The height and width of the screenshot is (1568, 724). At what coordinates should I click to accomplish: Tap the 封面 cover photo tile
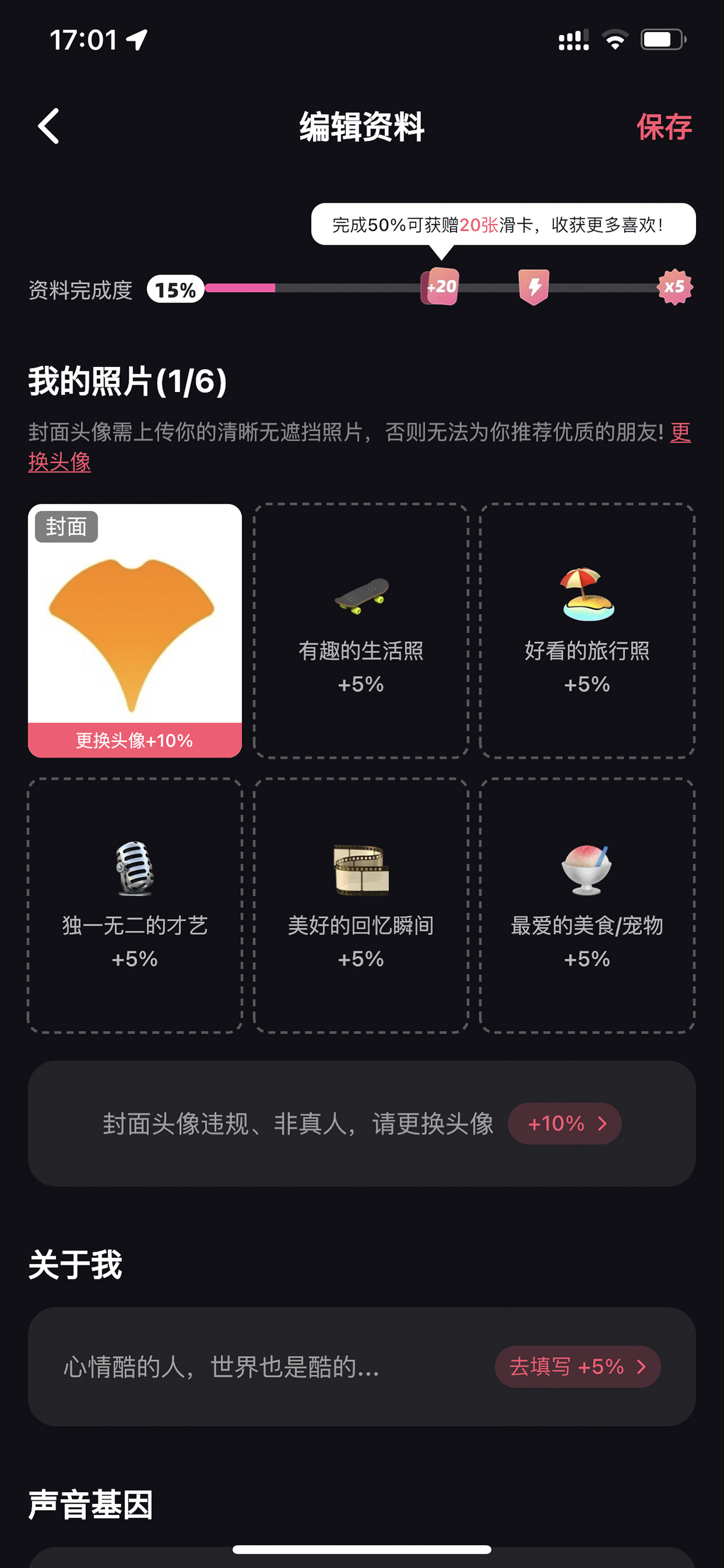pyautogui.click(x=134, y=630)
